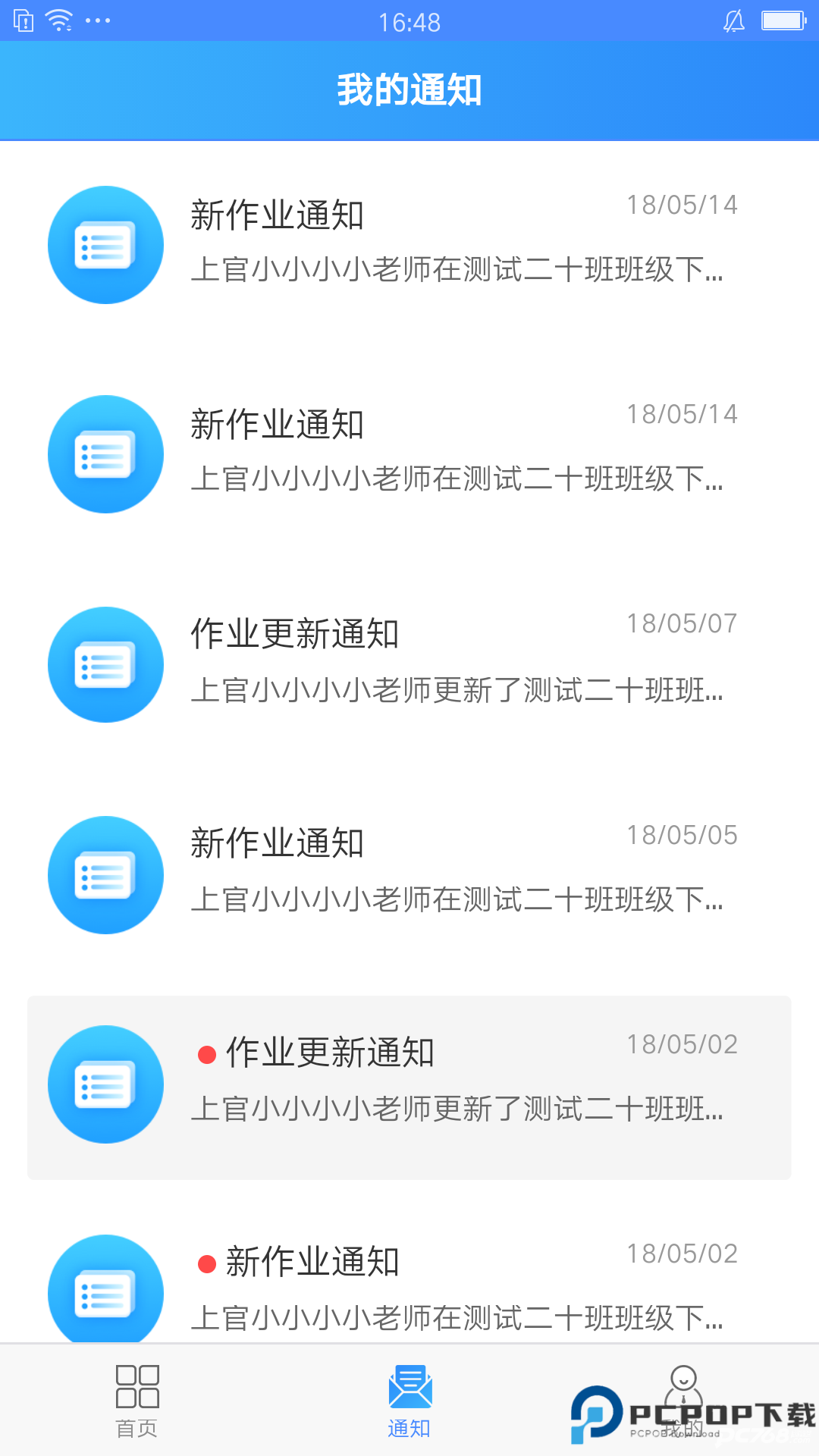The width and height of the screenshot is (819, 1456).
Task: Tap the 通知 envelope icon in bottom bar
Action: point(409,1385)
